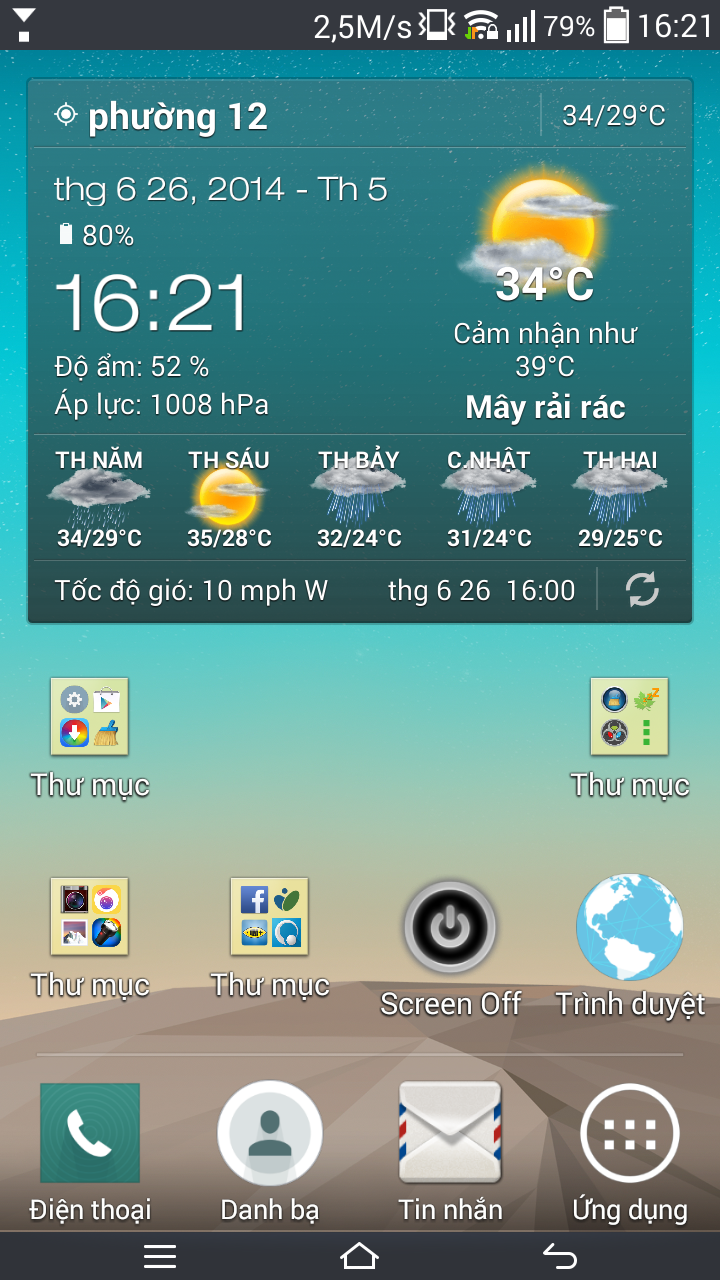720x1280 pixels.
Task: Tap the system menu button
Action: [160, 1256]
